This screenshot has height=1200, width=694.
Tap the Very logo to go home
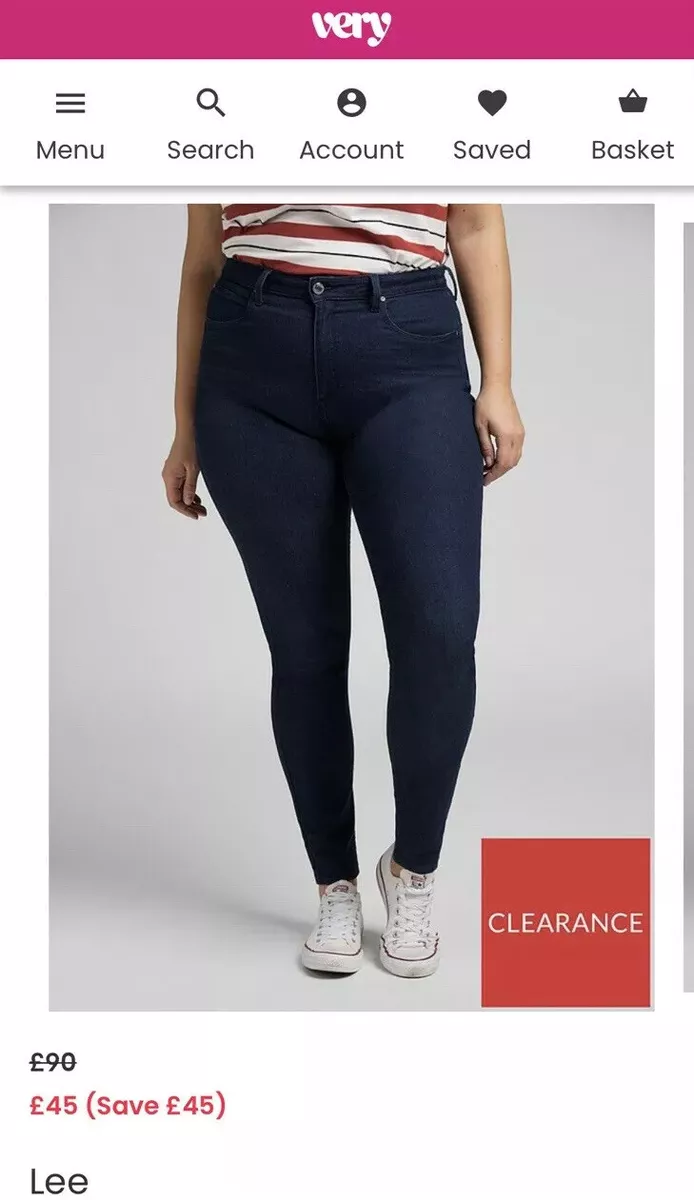(x=351, y=27)
